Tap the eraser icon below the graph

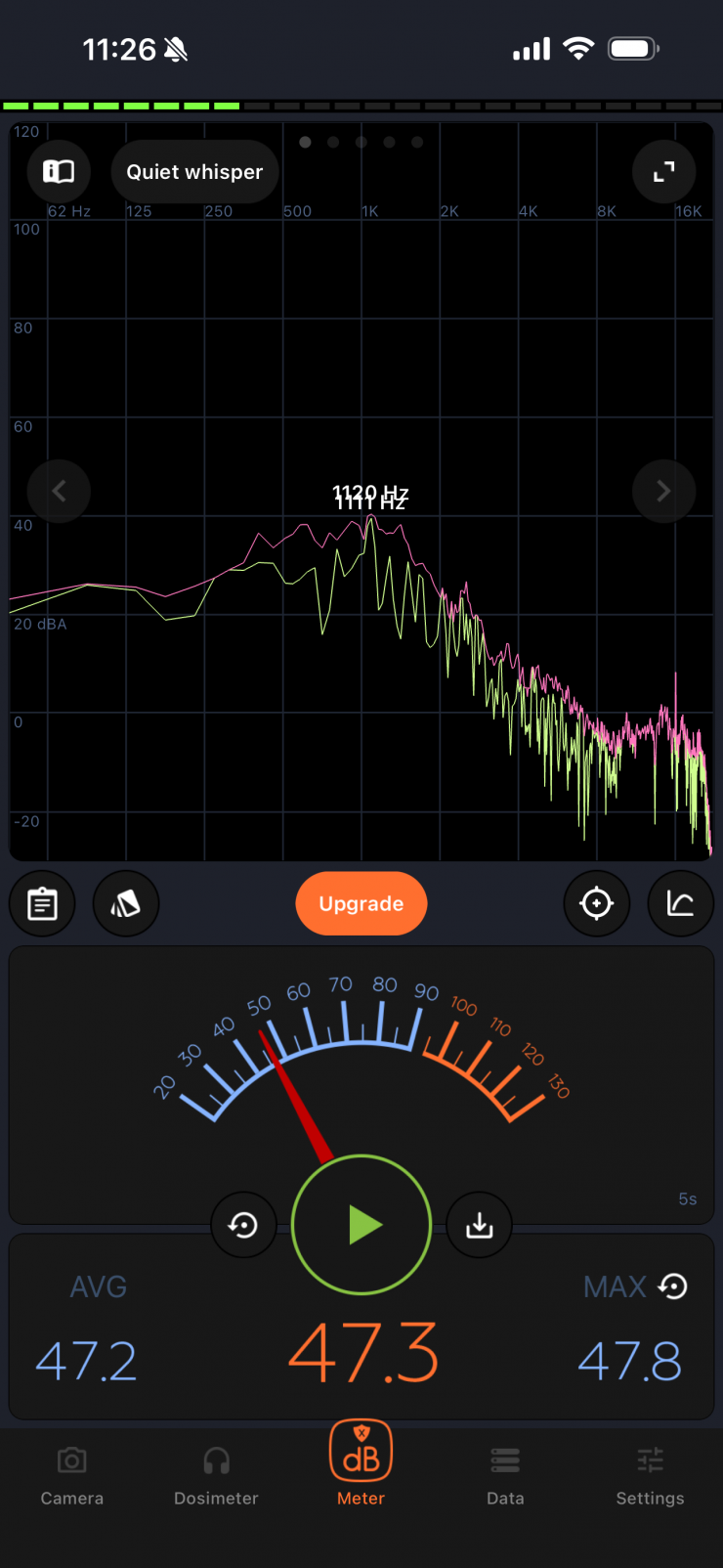coord(126,903)
